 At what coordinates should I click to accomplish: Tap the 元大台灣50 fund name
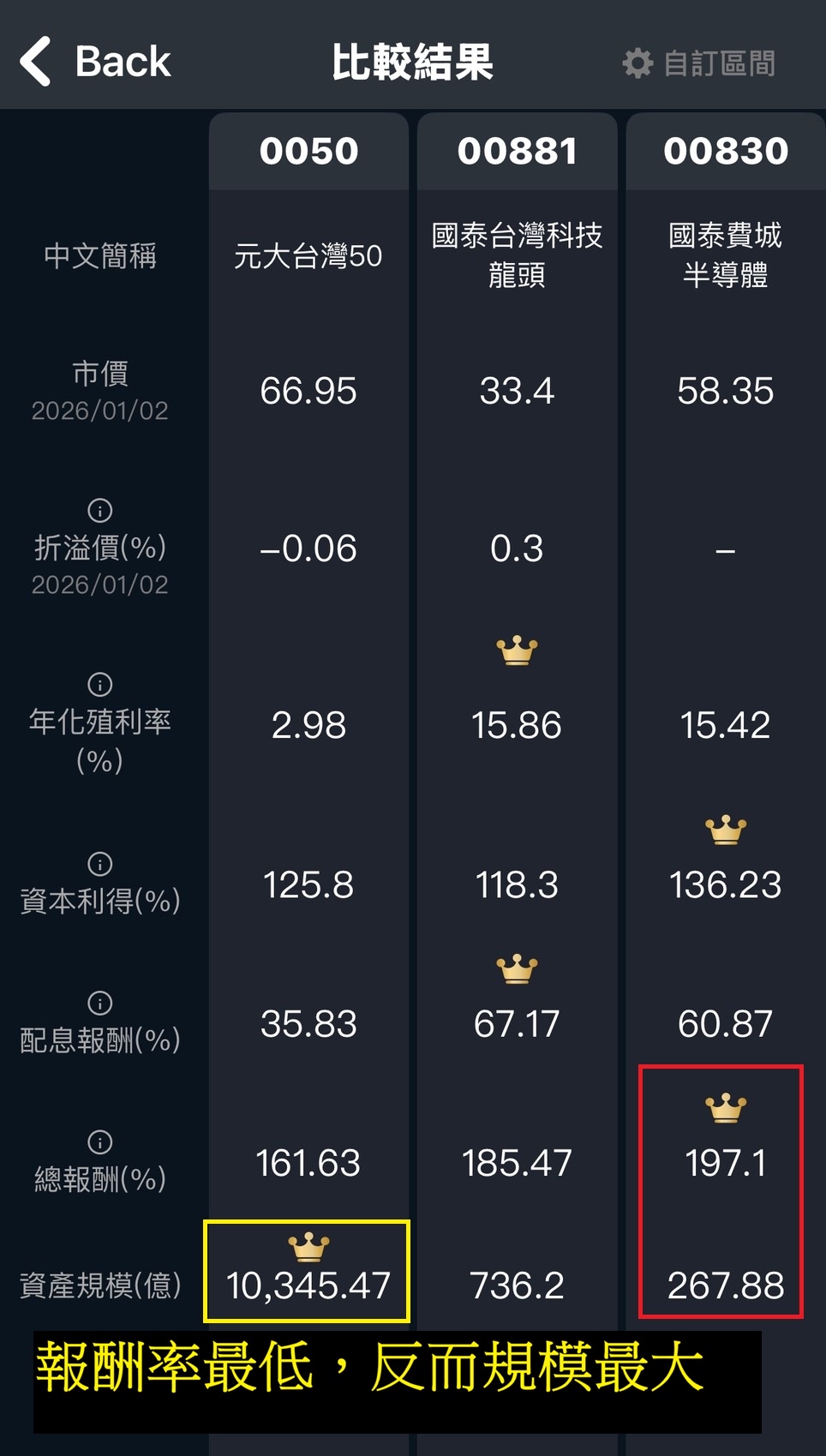pyautogui.click(x=308, y=255)
